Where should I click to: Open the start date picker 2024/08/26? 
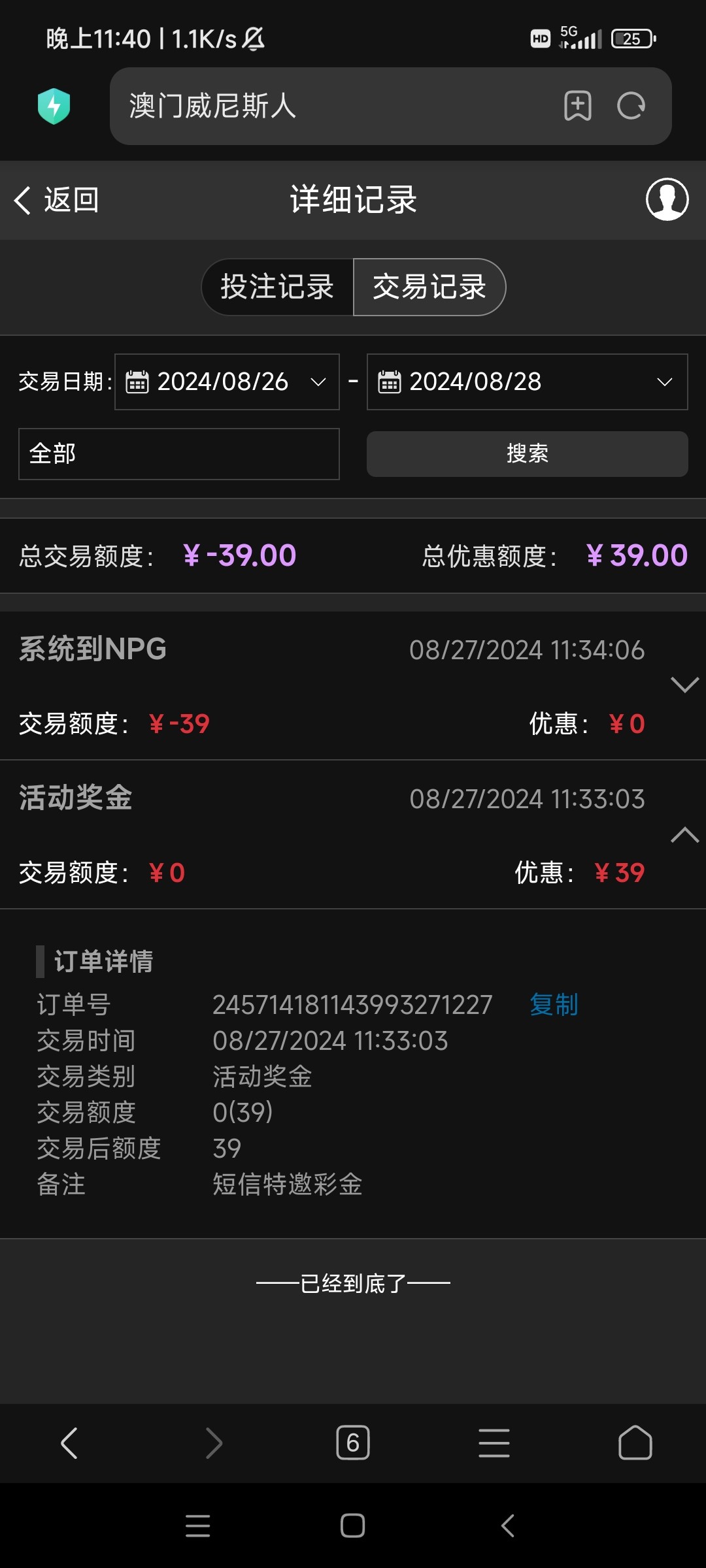click(227, 382)
